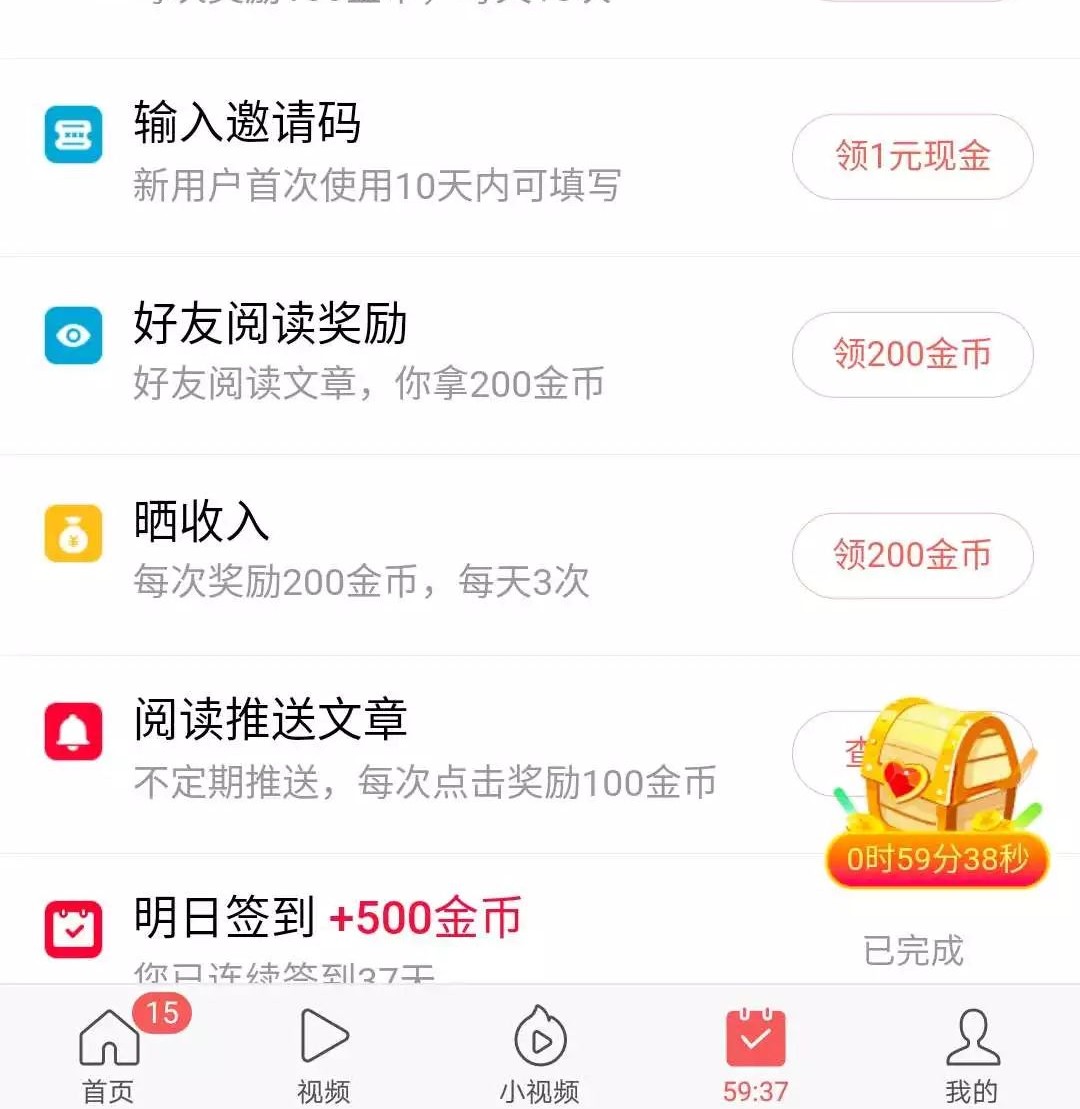Claim 领200金币 for sharing income
This screenshot has height=1109, width=1080.
point(912,556)
